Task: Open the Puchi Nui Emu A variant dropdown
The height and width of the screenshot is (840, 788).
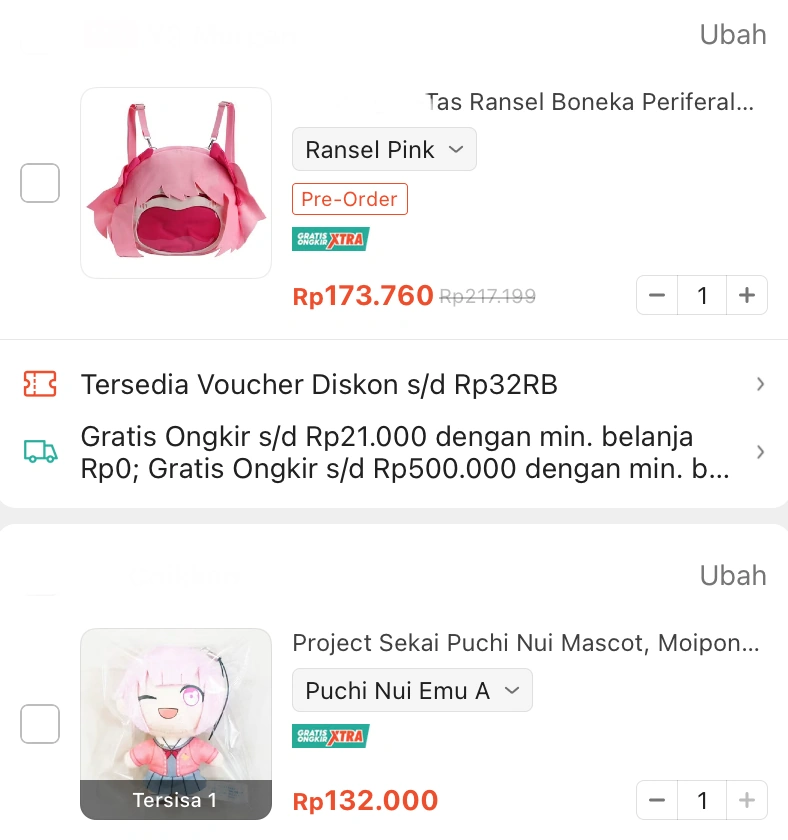Action: point(412,690)
